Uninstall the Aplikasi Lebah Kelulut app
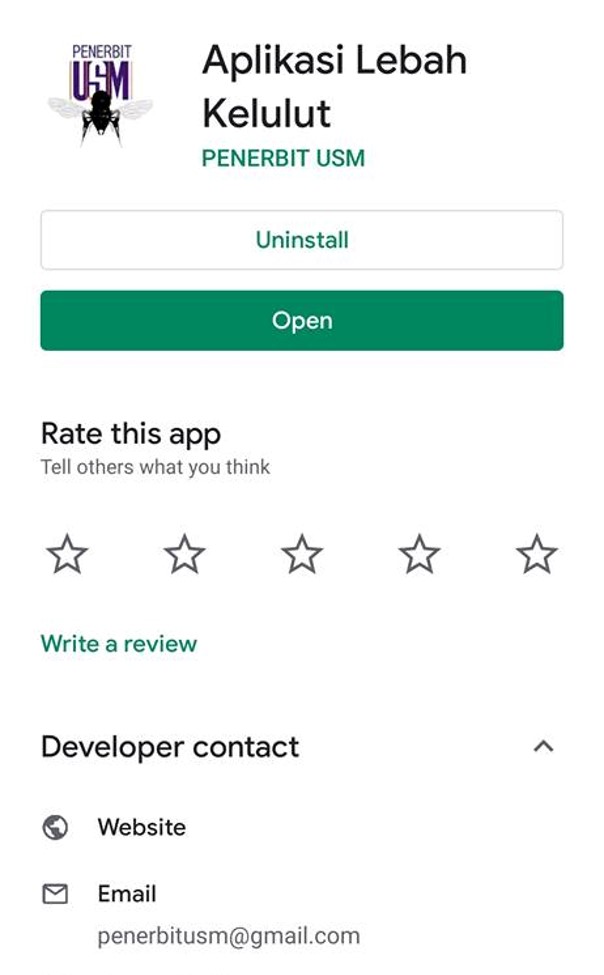Screen dimensions: 604x975 (302, 240)
